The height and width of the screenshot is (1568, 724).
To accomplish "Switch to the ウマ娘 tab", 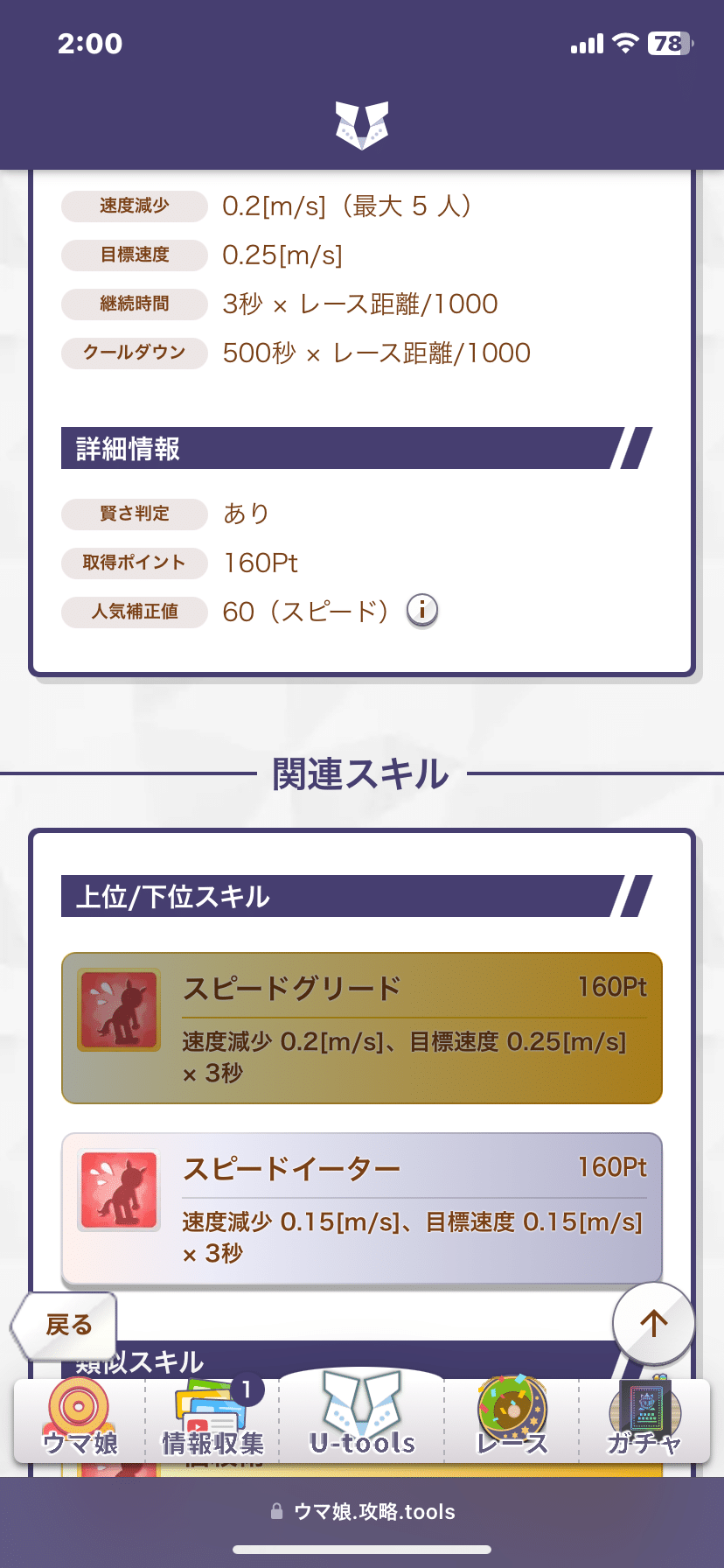I will tap(80, 1419).
